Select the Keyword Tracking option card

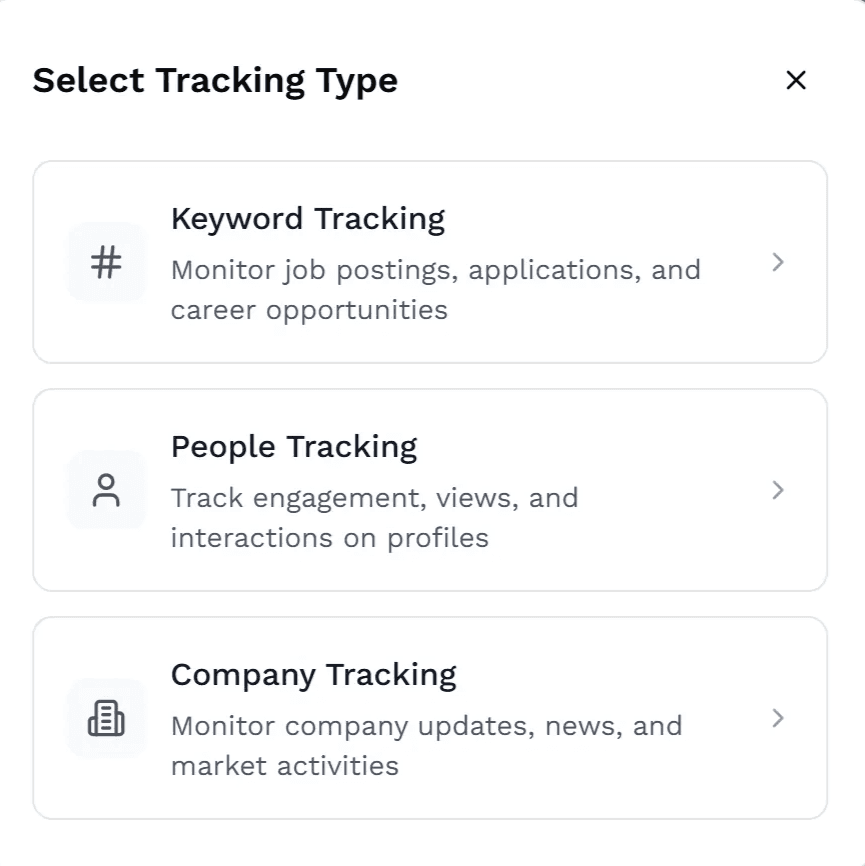click(x=432, y=262)
